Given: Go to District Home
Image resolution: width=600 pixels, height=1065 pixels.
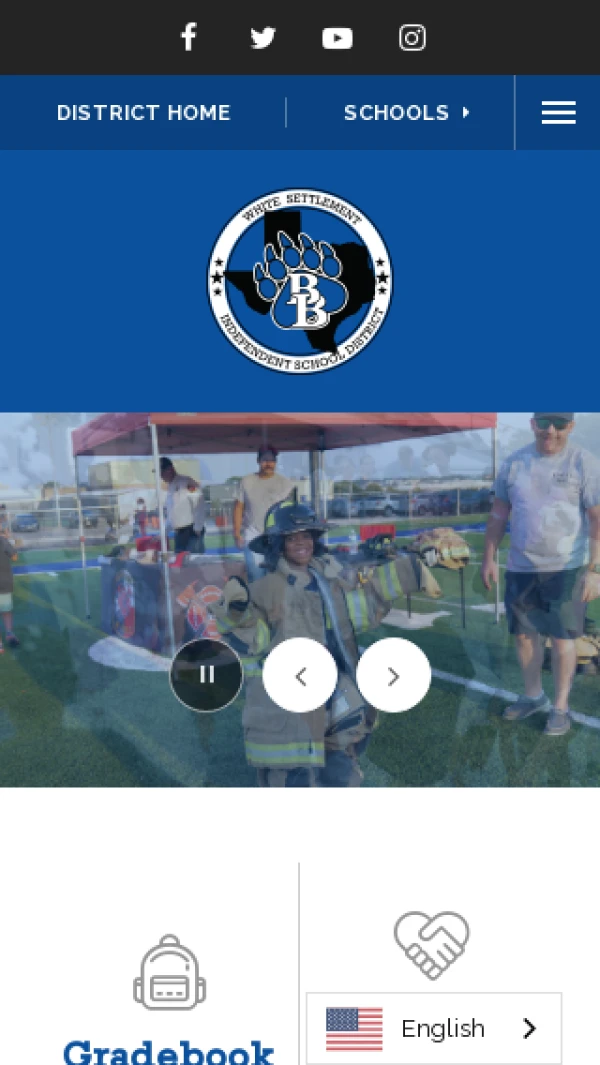Looking at the screenshot, I should [143, 113].
